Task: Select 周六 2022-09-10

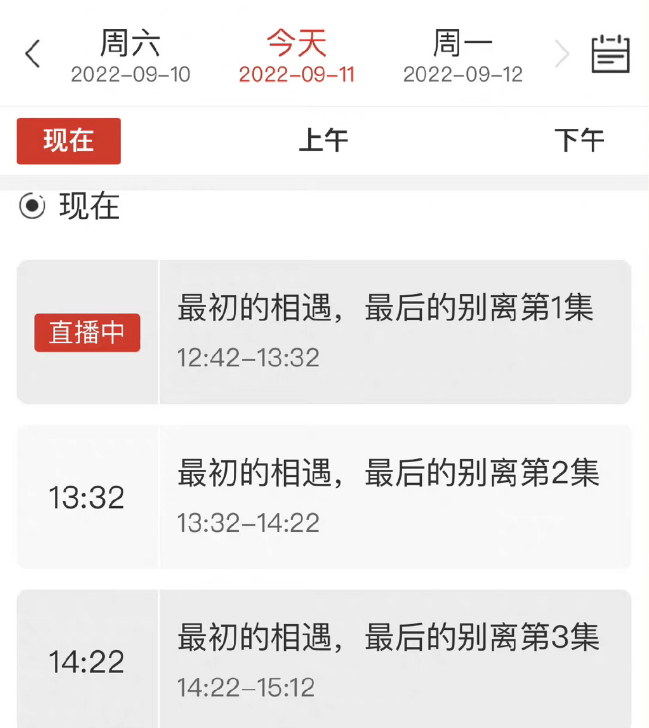Action: (130, 57)
